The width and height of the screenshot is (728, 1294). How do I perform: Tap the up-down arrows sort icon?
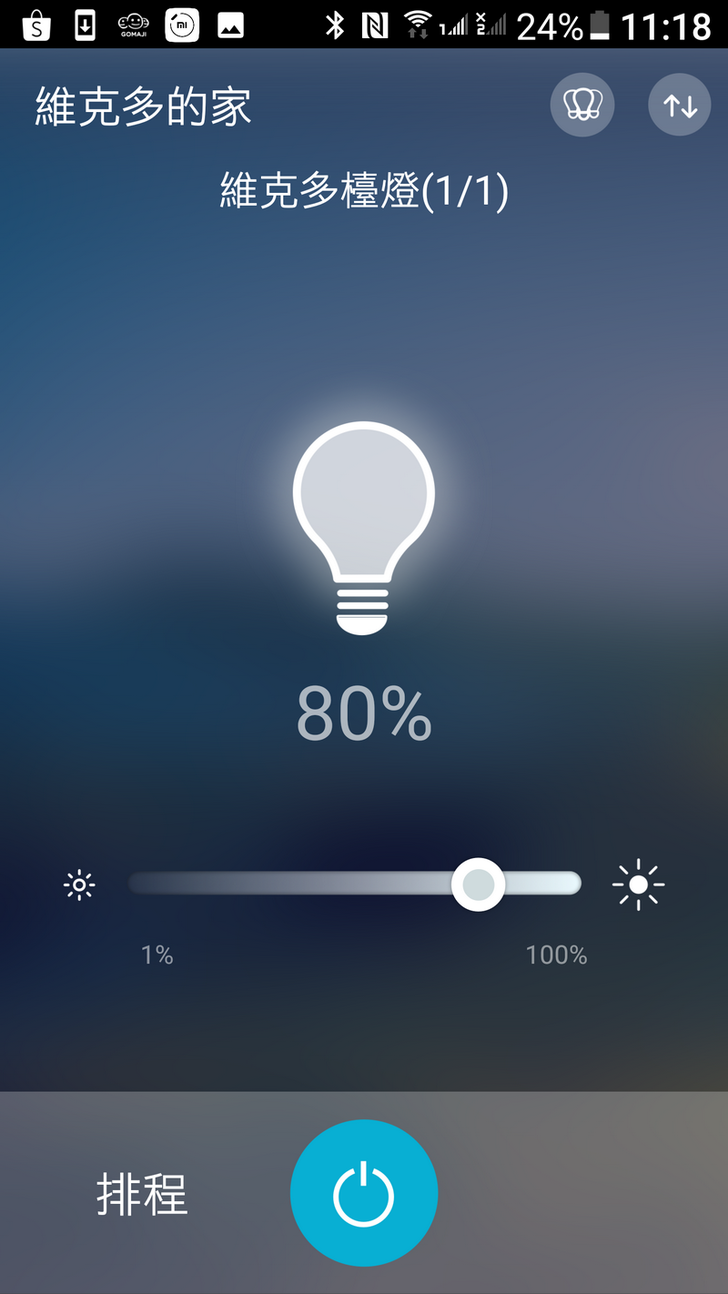click(x=679, y=104)
